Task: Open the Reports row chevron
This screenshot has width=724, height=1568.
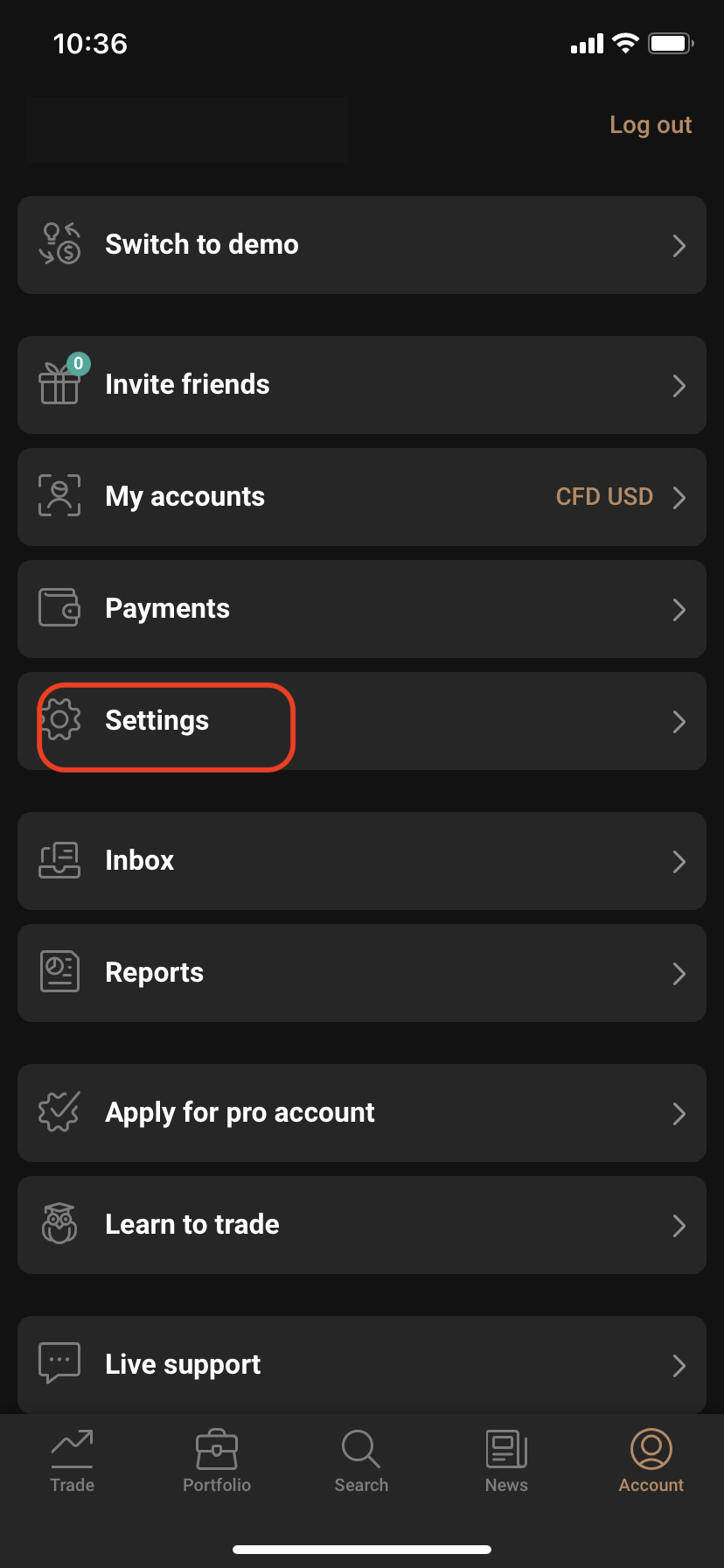Action: 679,973
